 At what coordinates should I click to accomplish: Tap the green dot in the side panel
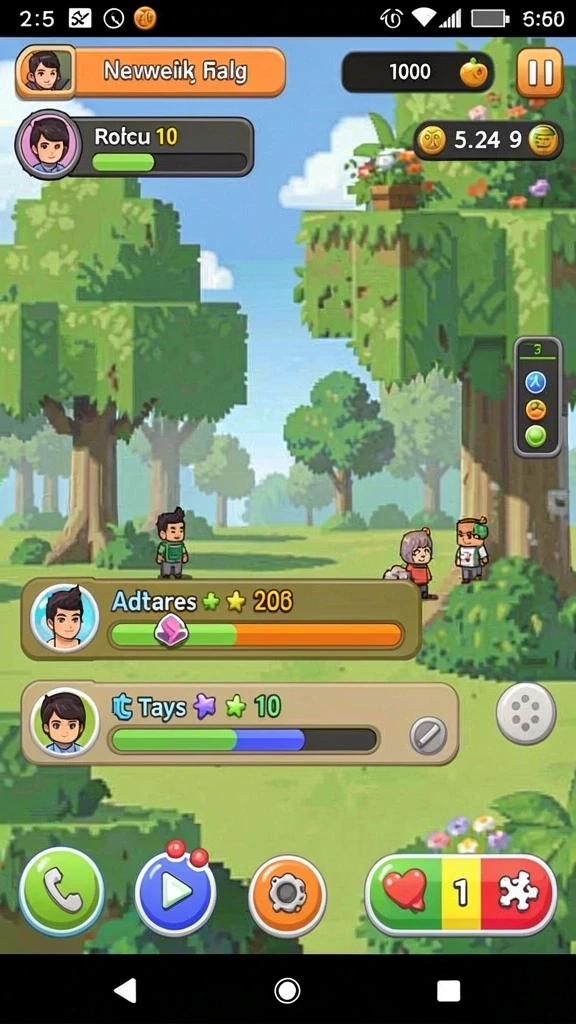536,436
